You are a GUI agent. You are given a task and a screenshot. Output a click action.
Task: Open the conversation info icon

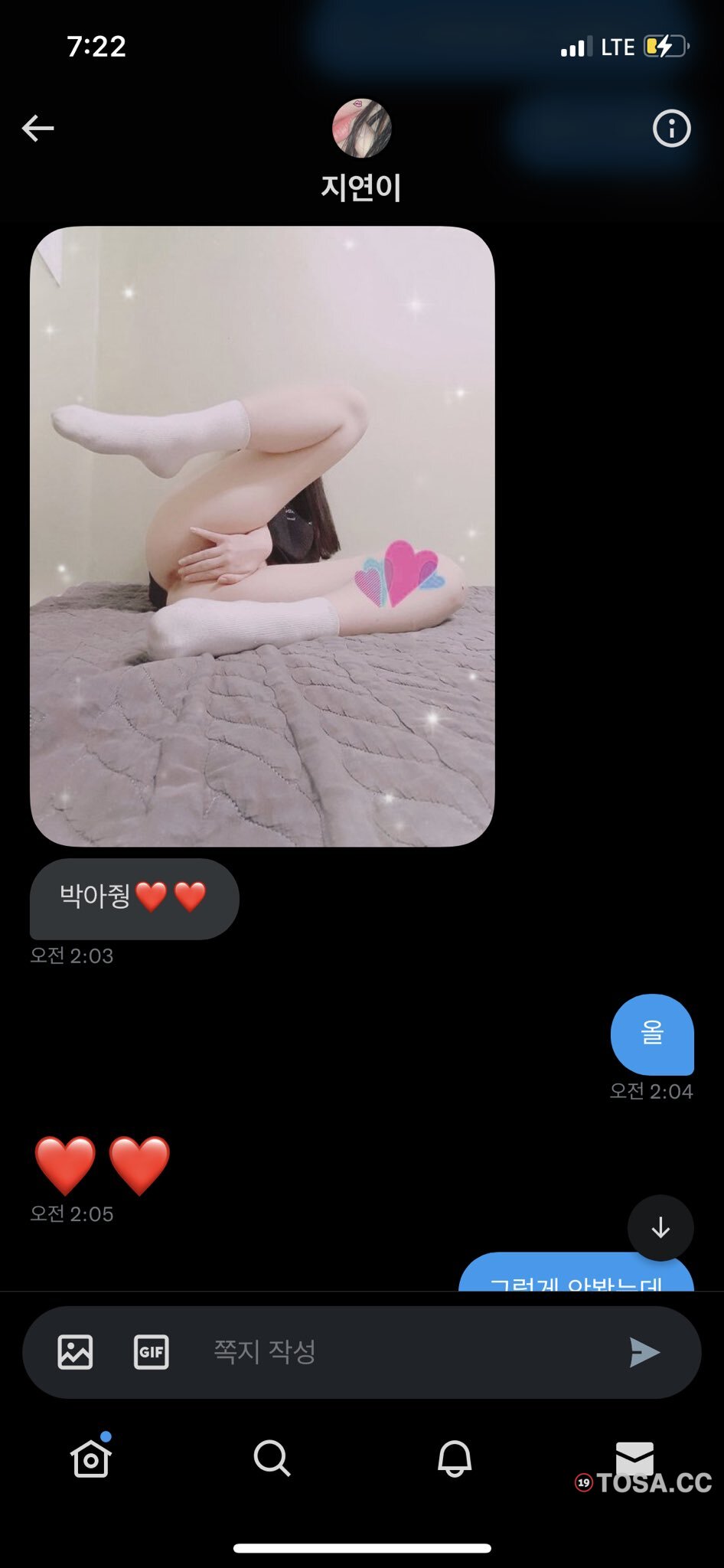671,128
